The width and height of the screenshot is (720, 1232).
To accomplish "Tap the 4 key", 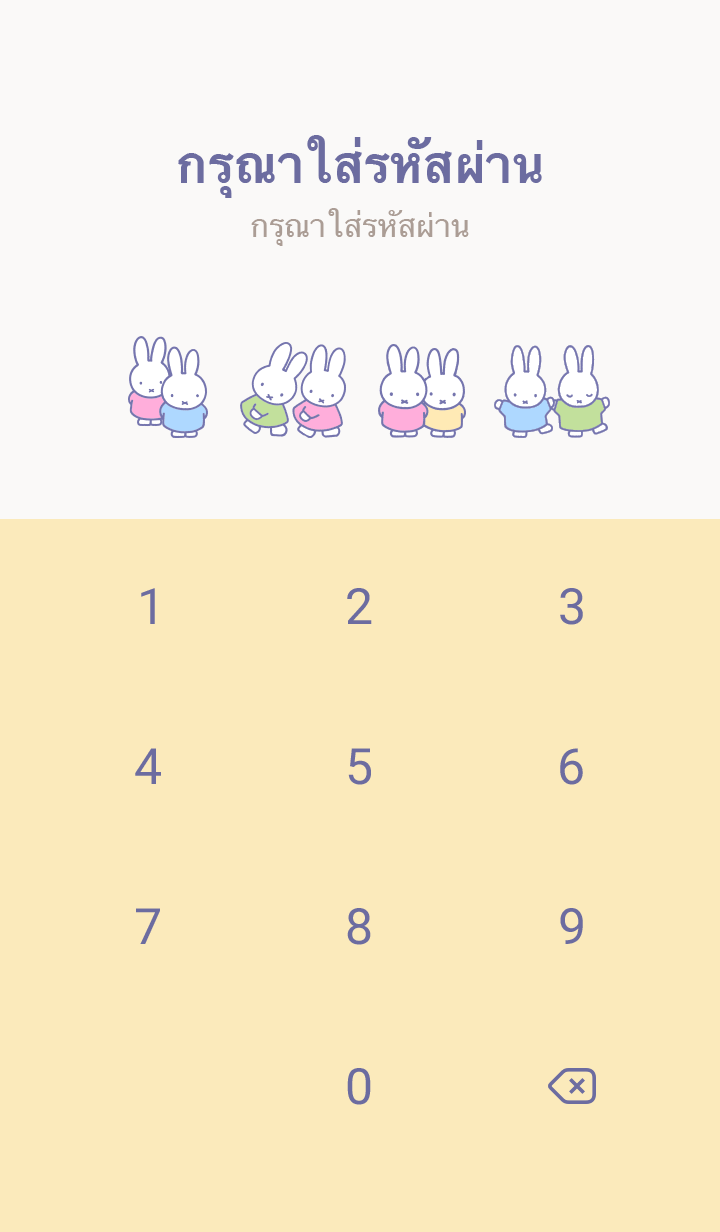I will pyautogui.click(x=148, y=768).
